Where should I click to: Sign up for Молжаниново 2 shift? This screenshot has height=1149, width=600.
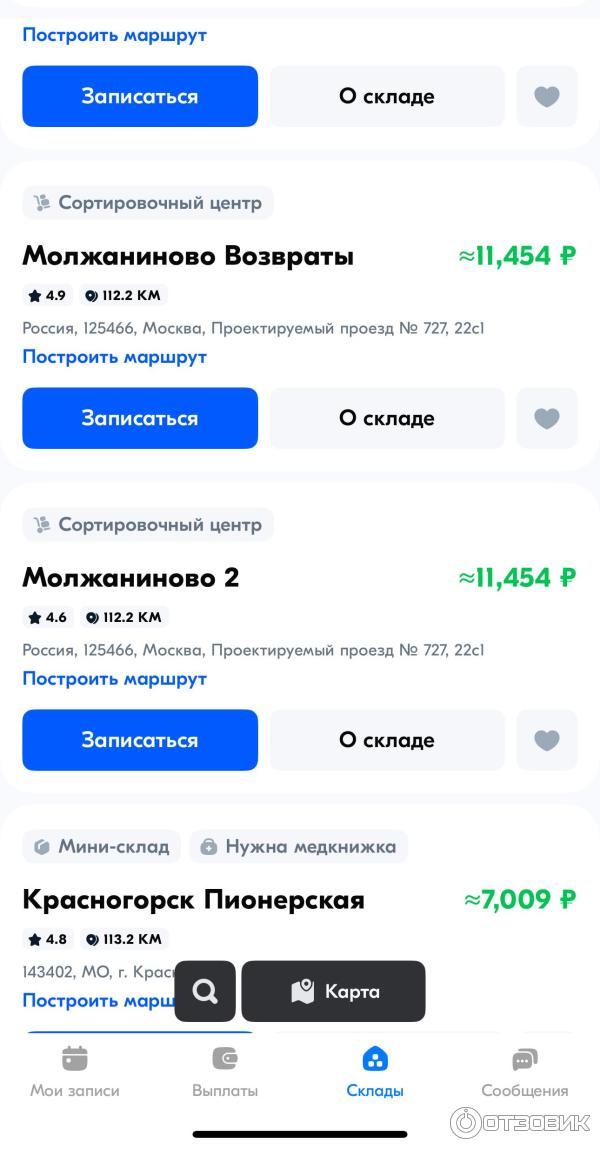(140, 740)
